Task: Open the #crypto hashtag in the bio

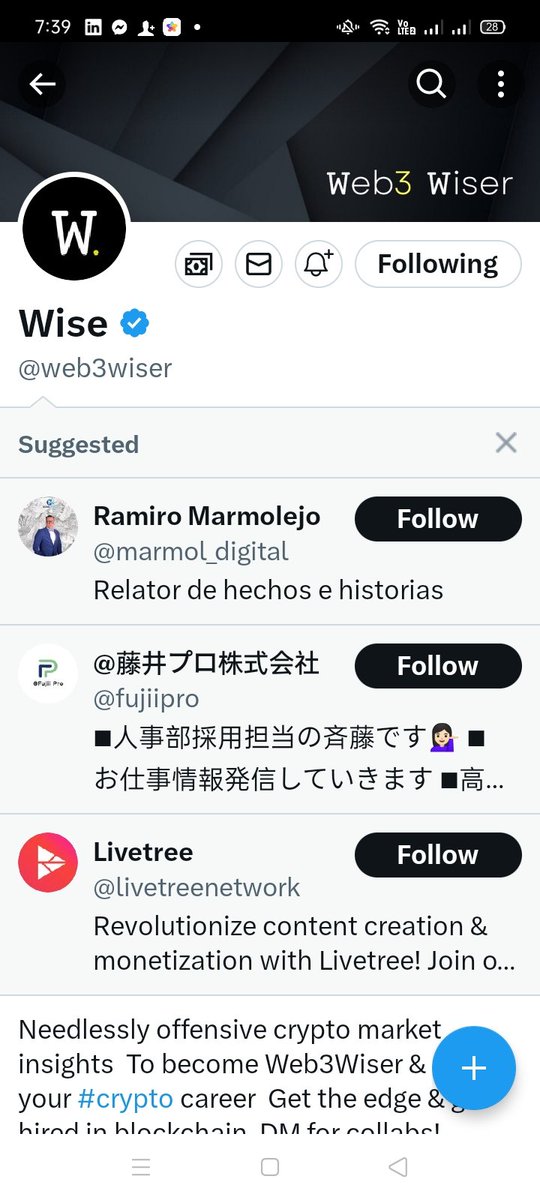Action: [x=126, y=1099]
